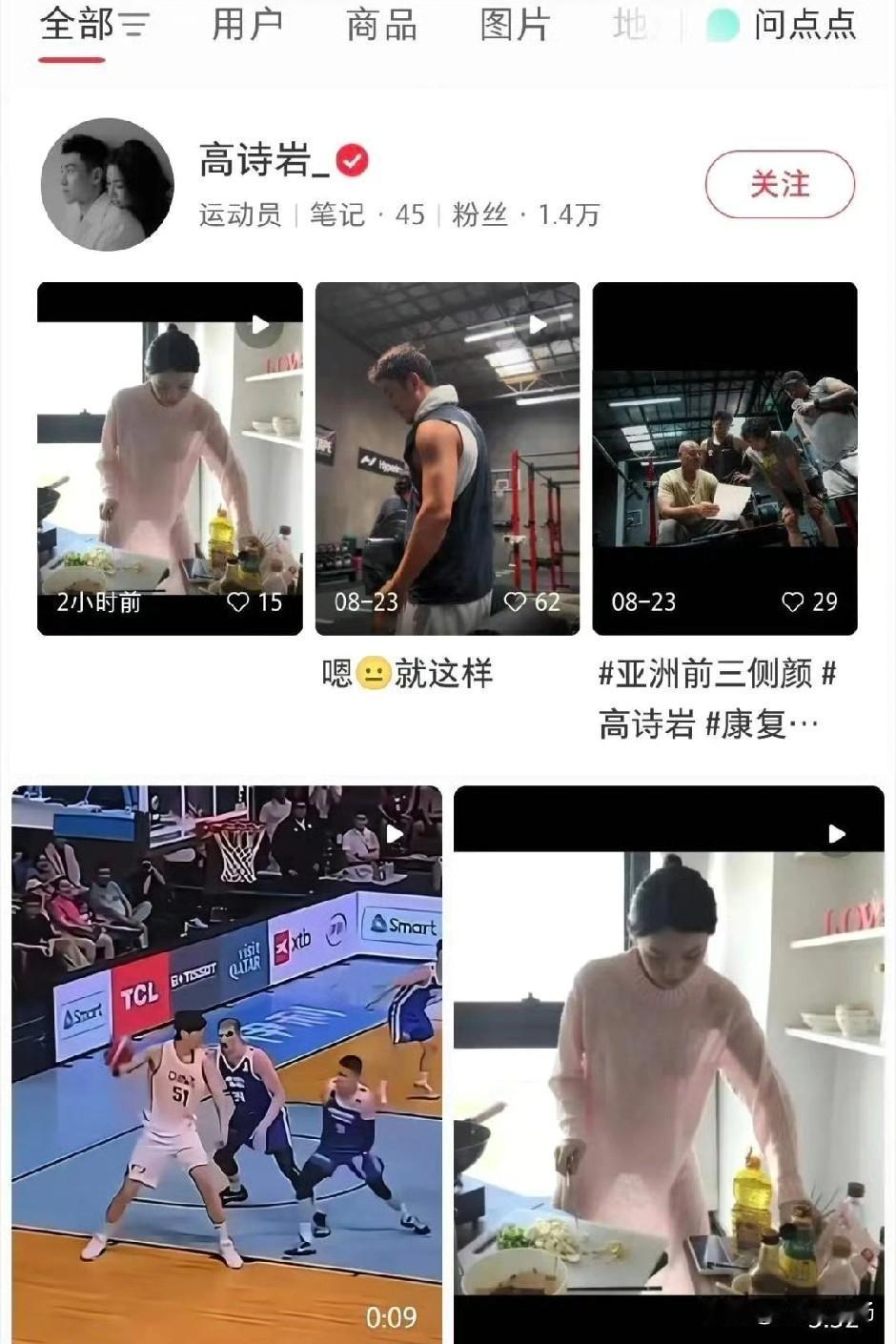896x1344 pixels.
Task: Open the #亚洲前三侧颜 post
Action: (x=724, y=458)
